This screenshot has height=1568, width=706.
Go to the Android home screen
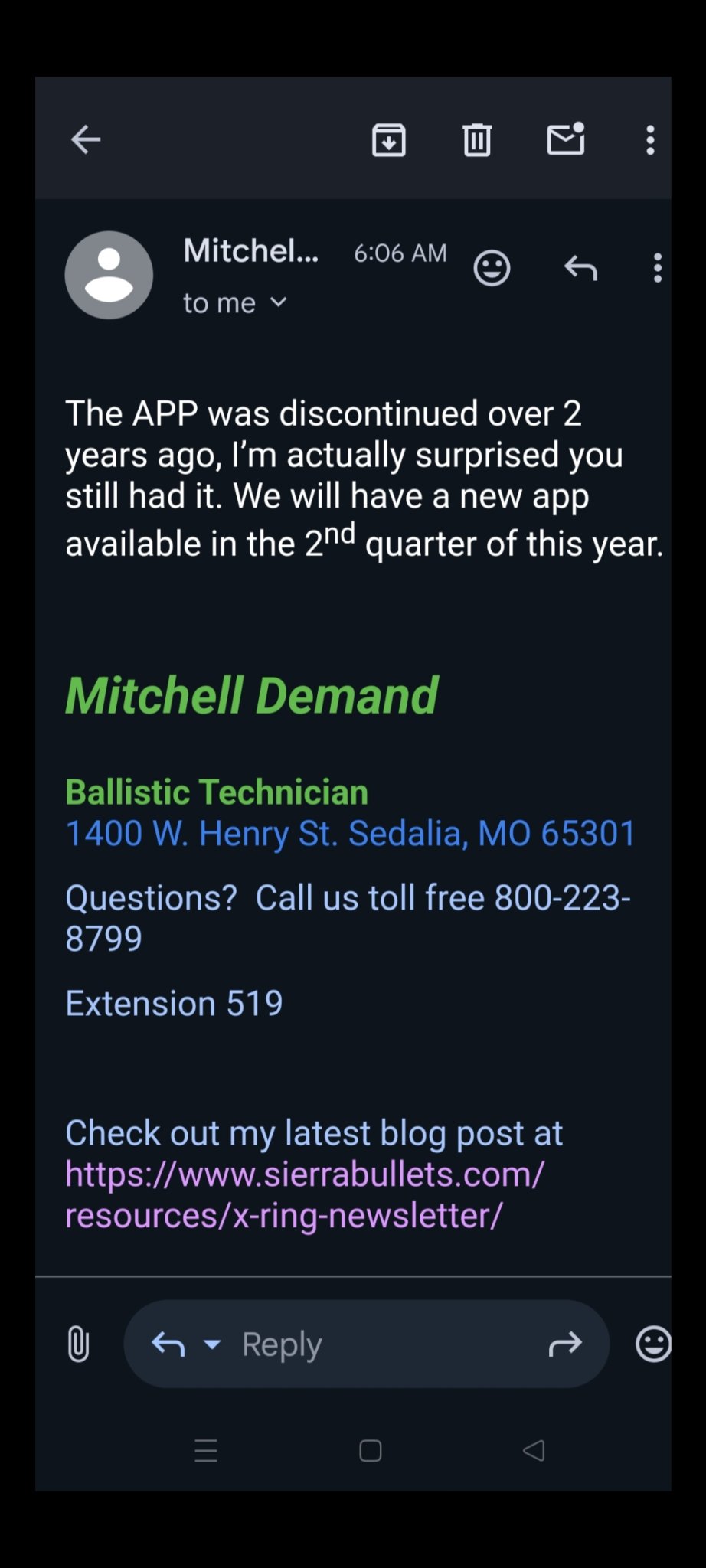click(x=371, y=1451)
